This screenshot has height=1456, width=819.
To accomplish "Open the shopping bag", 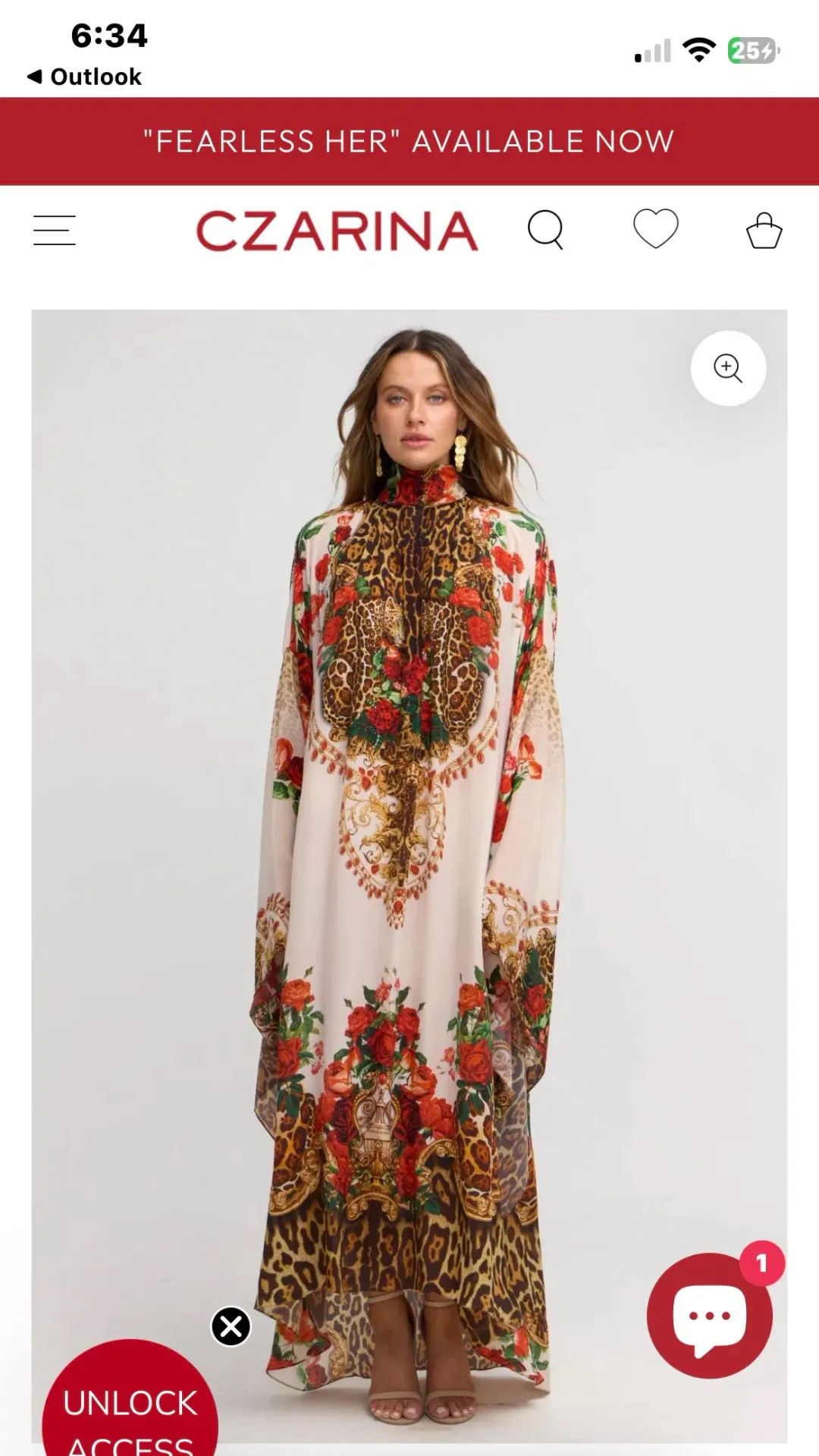I will coord(764,231).
